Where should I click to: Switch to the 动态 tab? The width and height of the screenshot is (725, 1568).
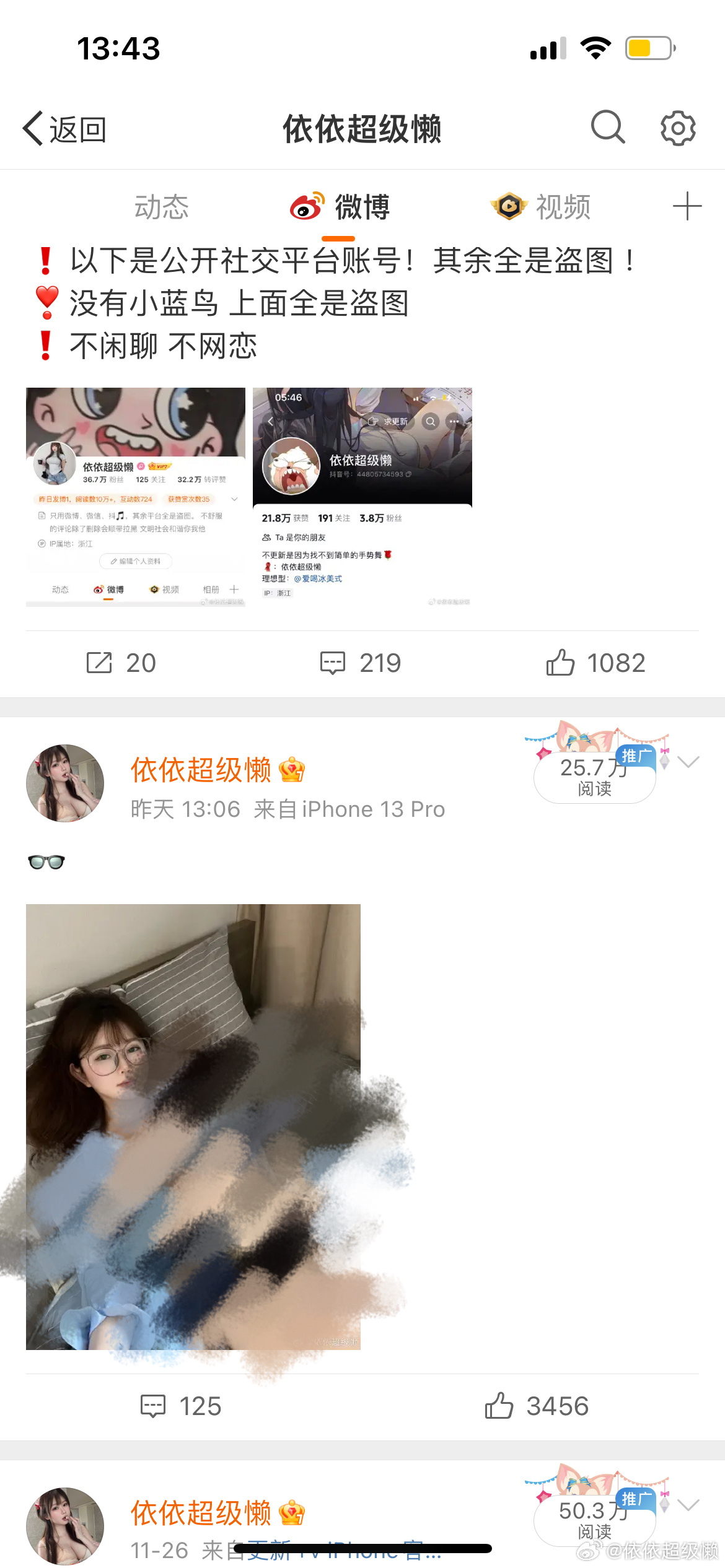pos(162,207)
